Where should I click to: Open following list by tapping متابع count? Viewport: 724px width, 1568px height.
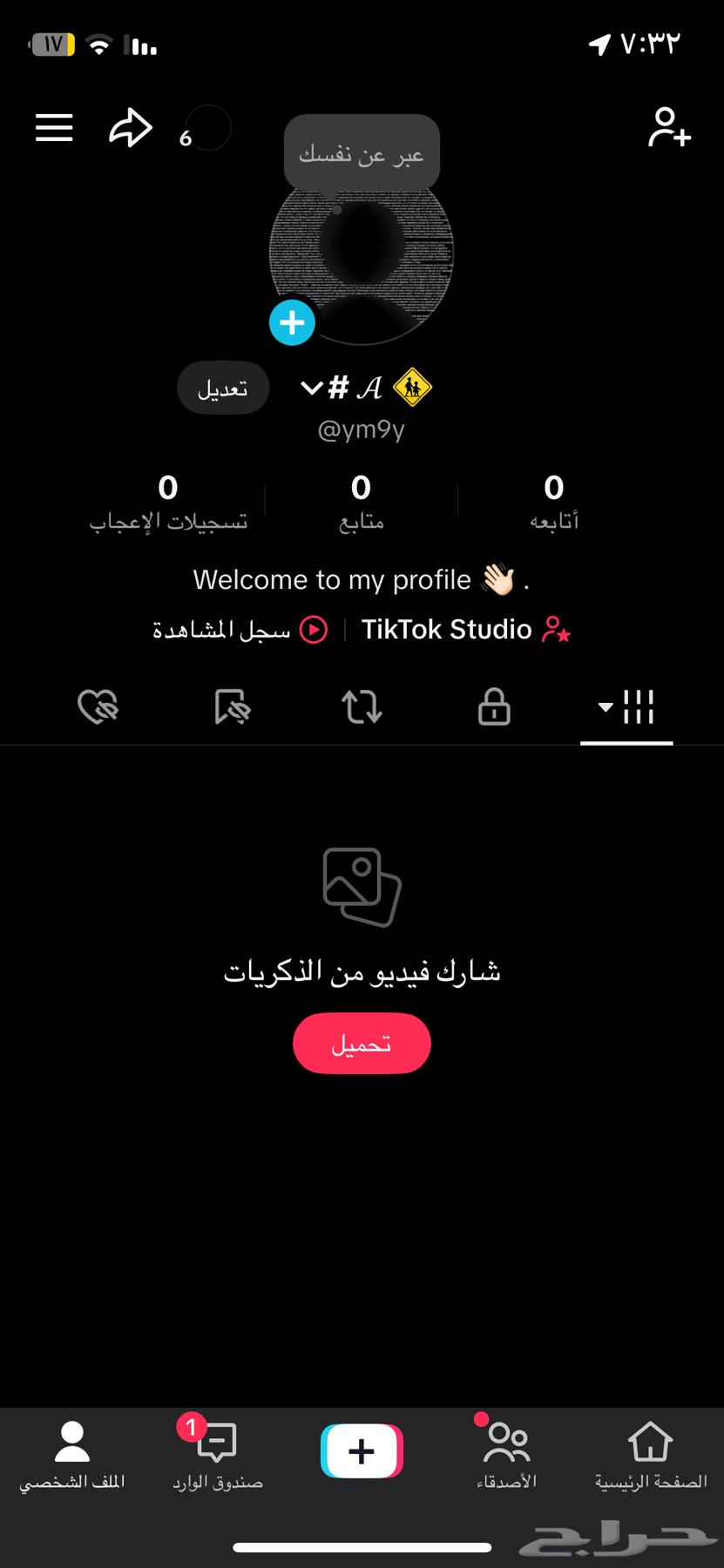point(361,501)
